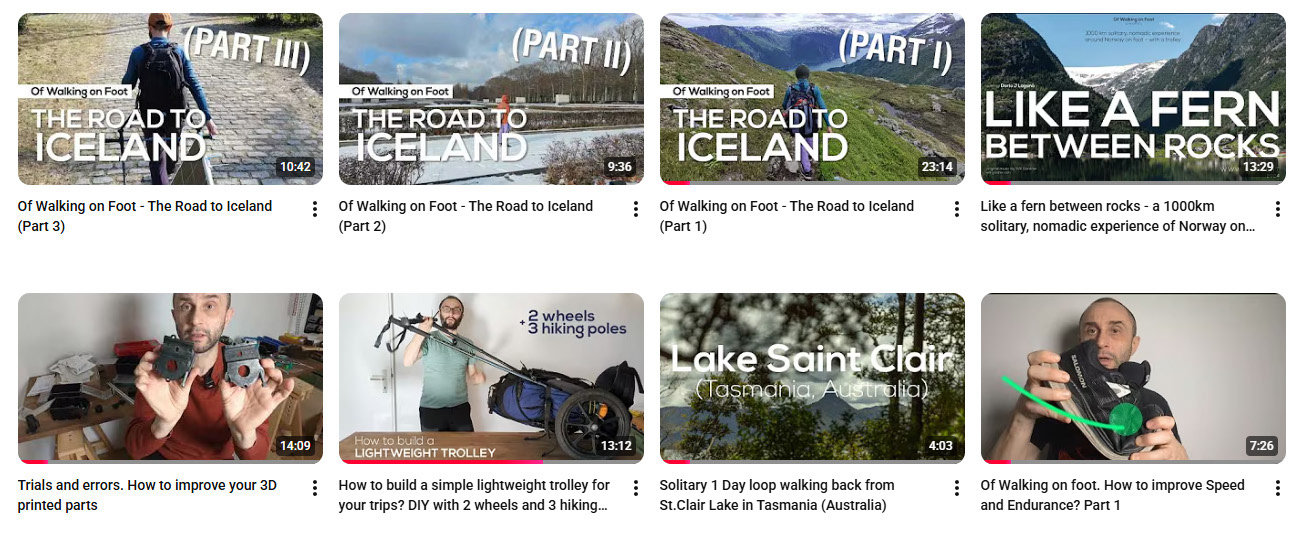
Task: Open options menu for Speed and Endurance video
Action: 1277,488
